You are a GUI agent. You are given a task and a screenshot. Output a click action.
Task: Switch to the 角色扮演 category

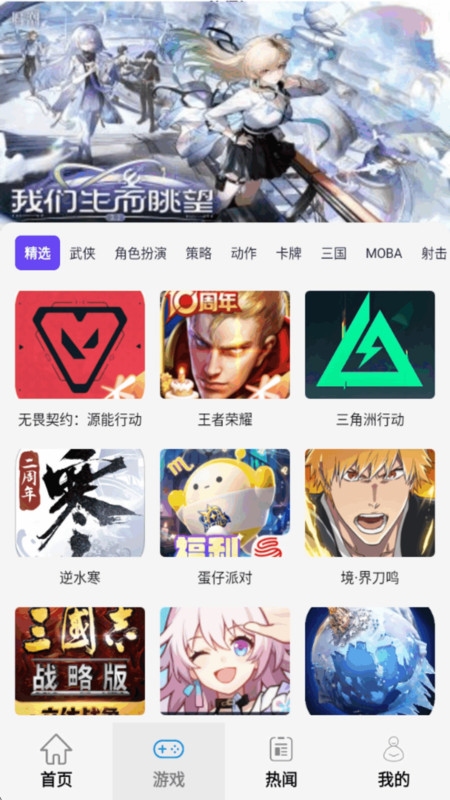(141, 253)
